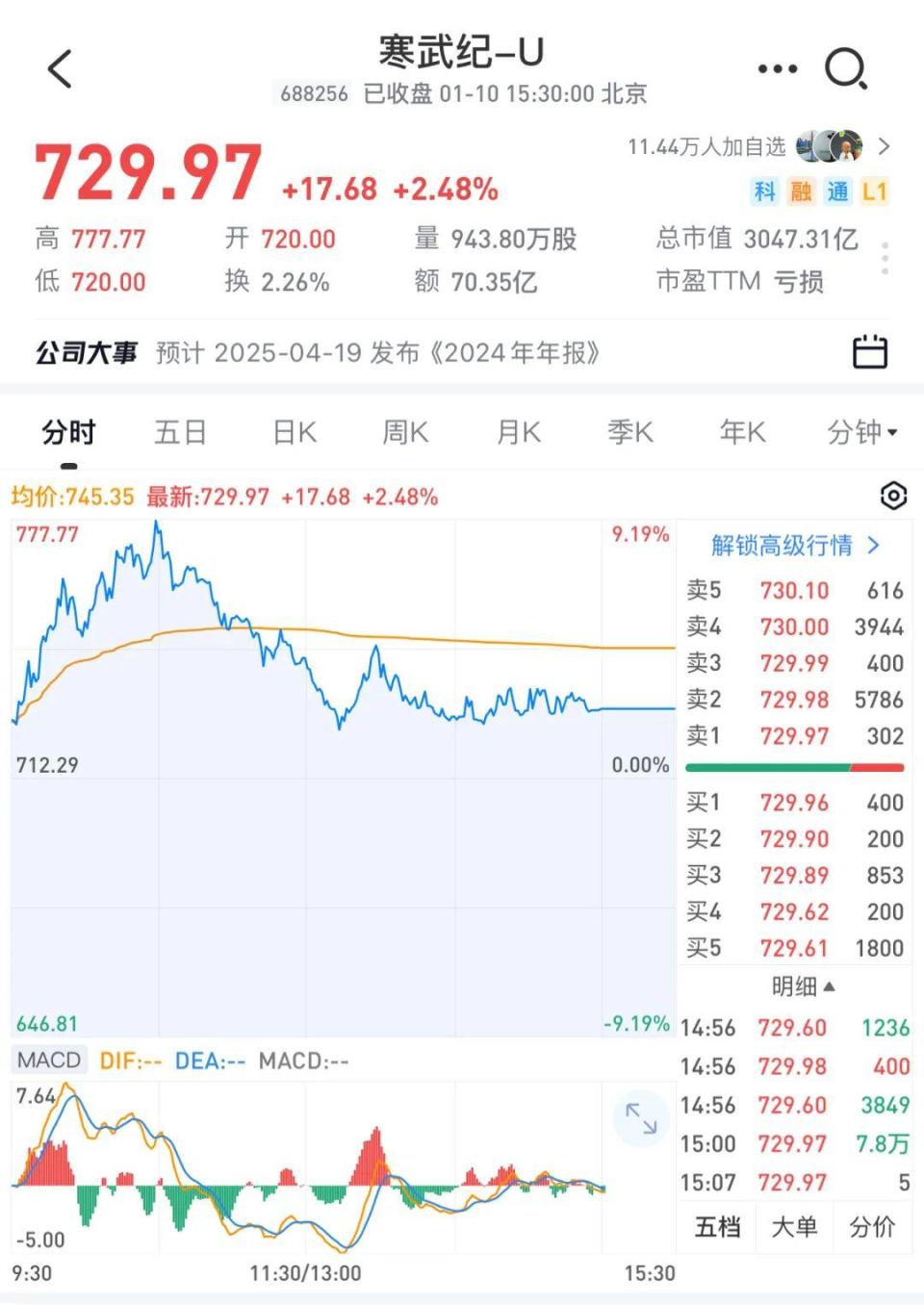Click the buy-sell ratio bar
The width and height of the screenshot is (924, 1305).
pyautogui.click(x=794, y=768)
